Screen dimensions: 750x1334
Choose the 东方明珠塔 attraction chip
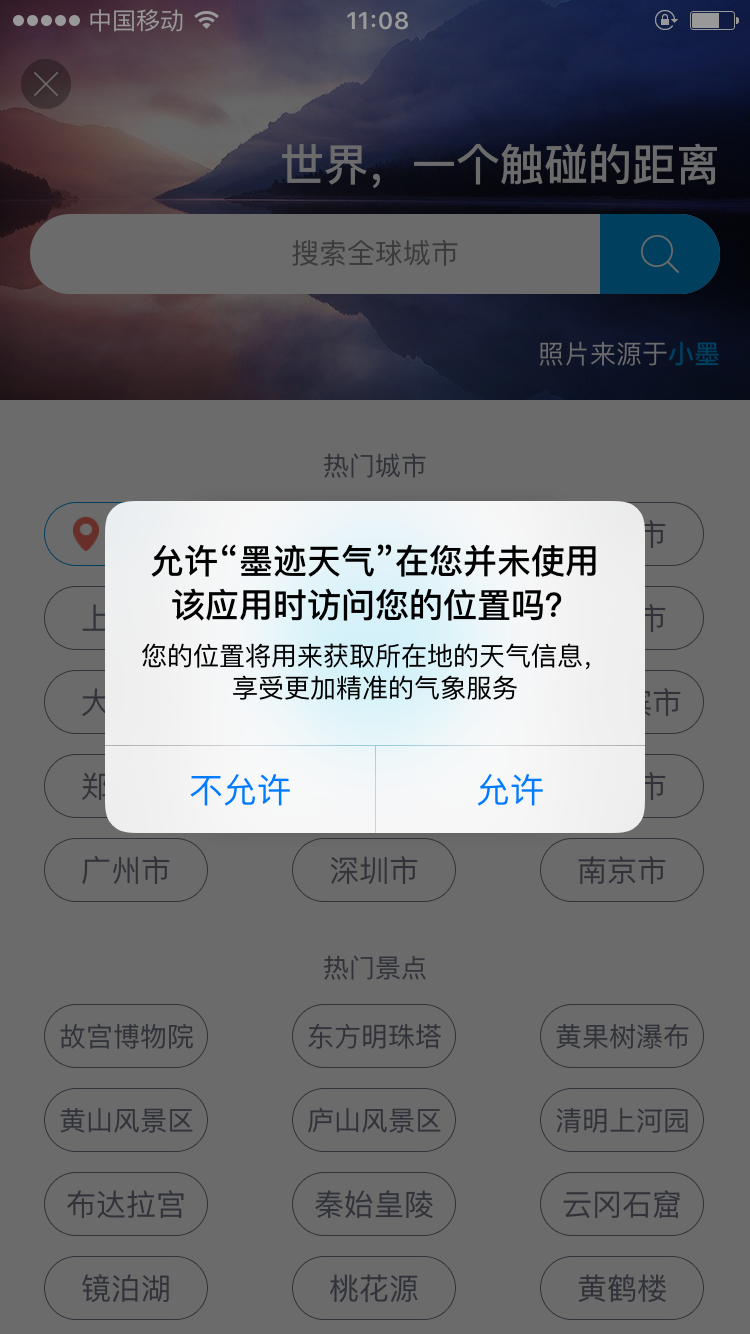point(374,1036)
